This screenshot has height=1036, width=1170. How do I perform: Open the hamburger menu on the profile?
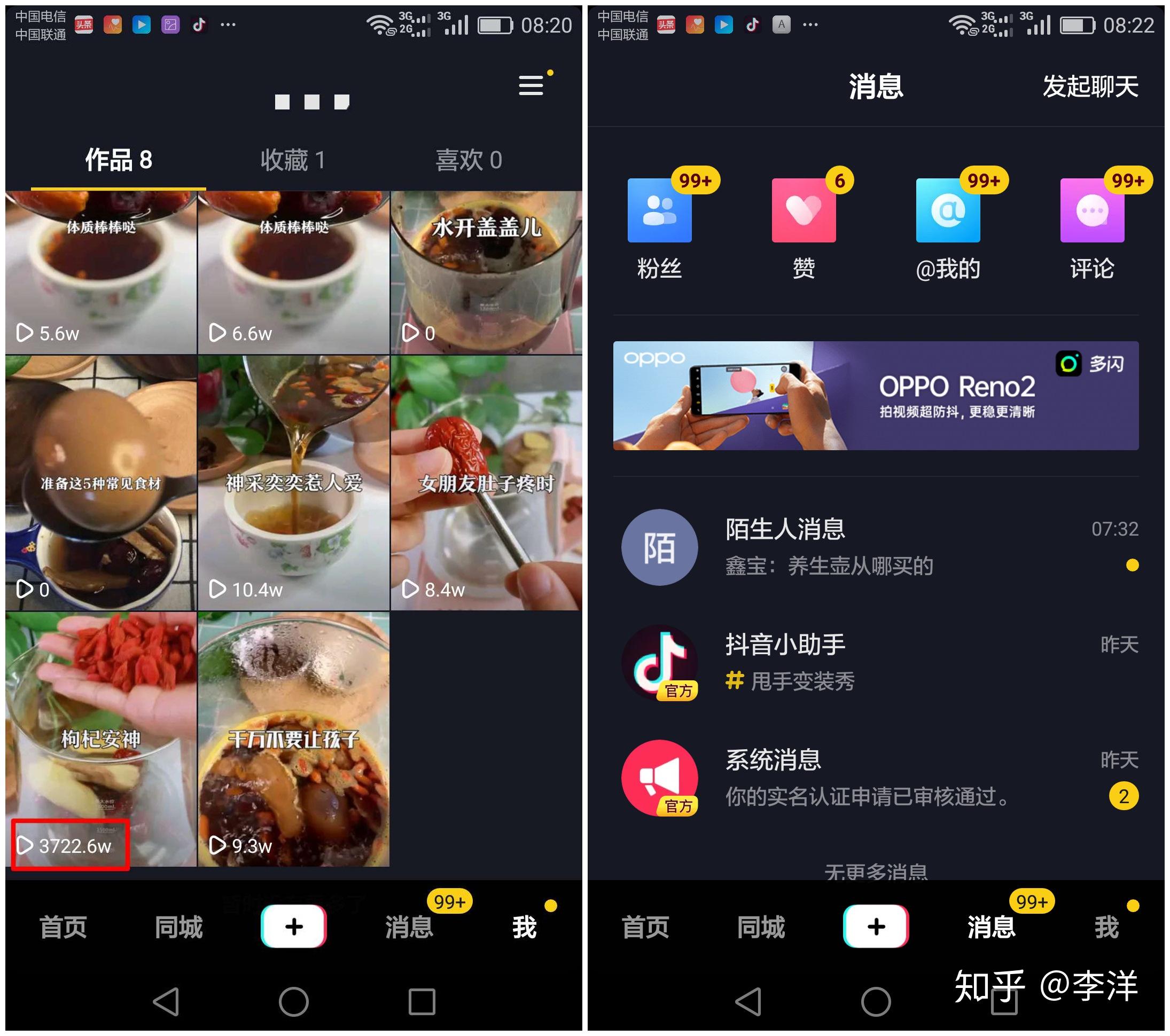coord(531,86)
